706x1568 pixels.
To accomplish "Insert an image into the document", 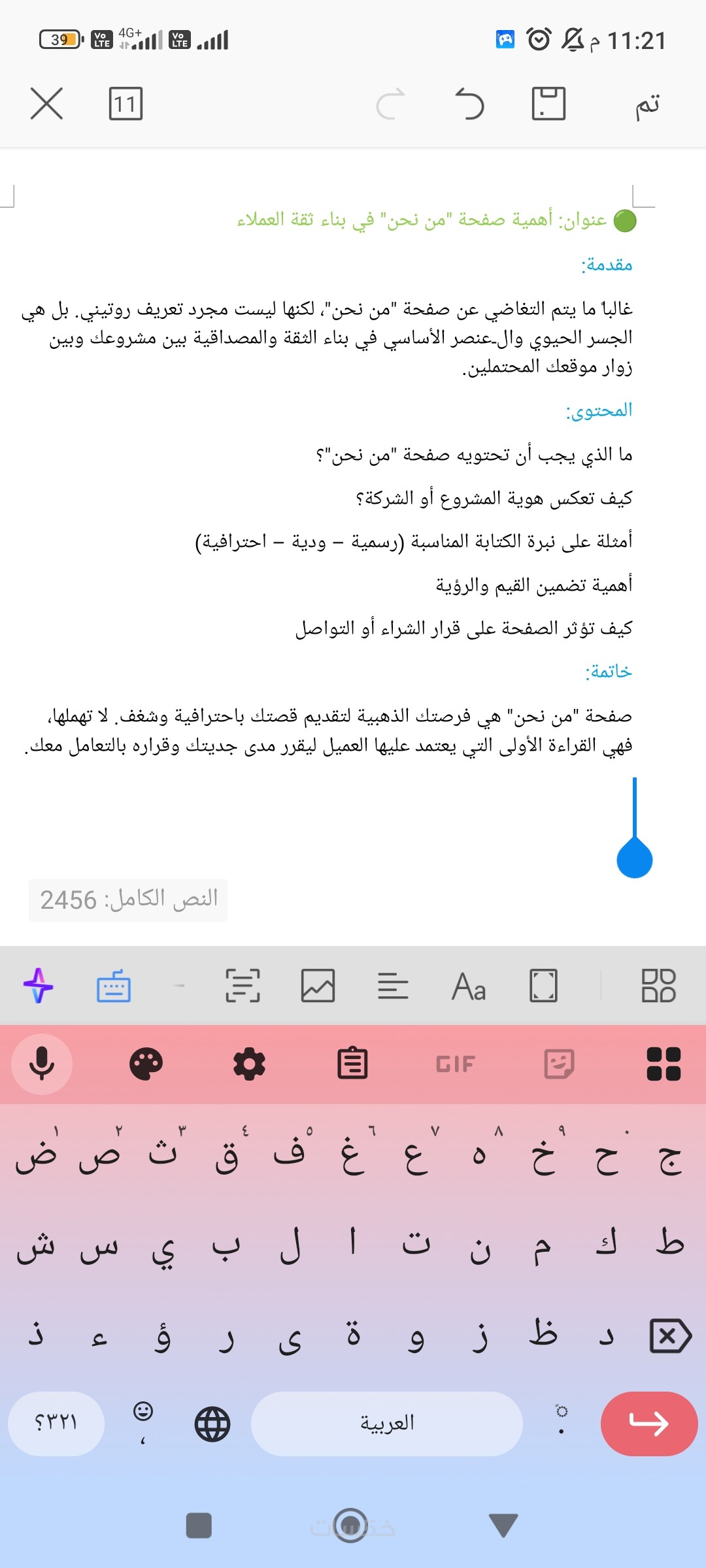I will point(318,985).
